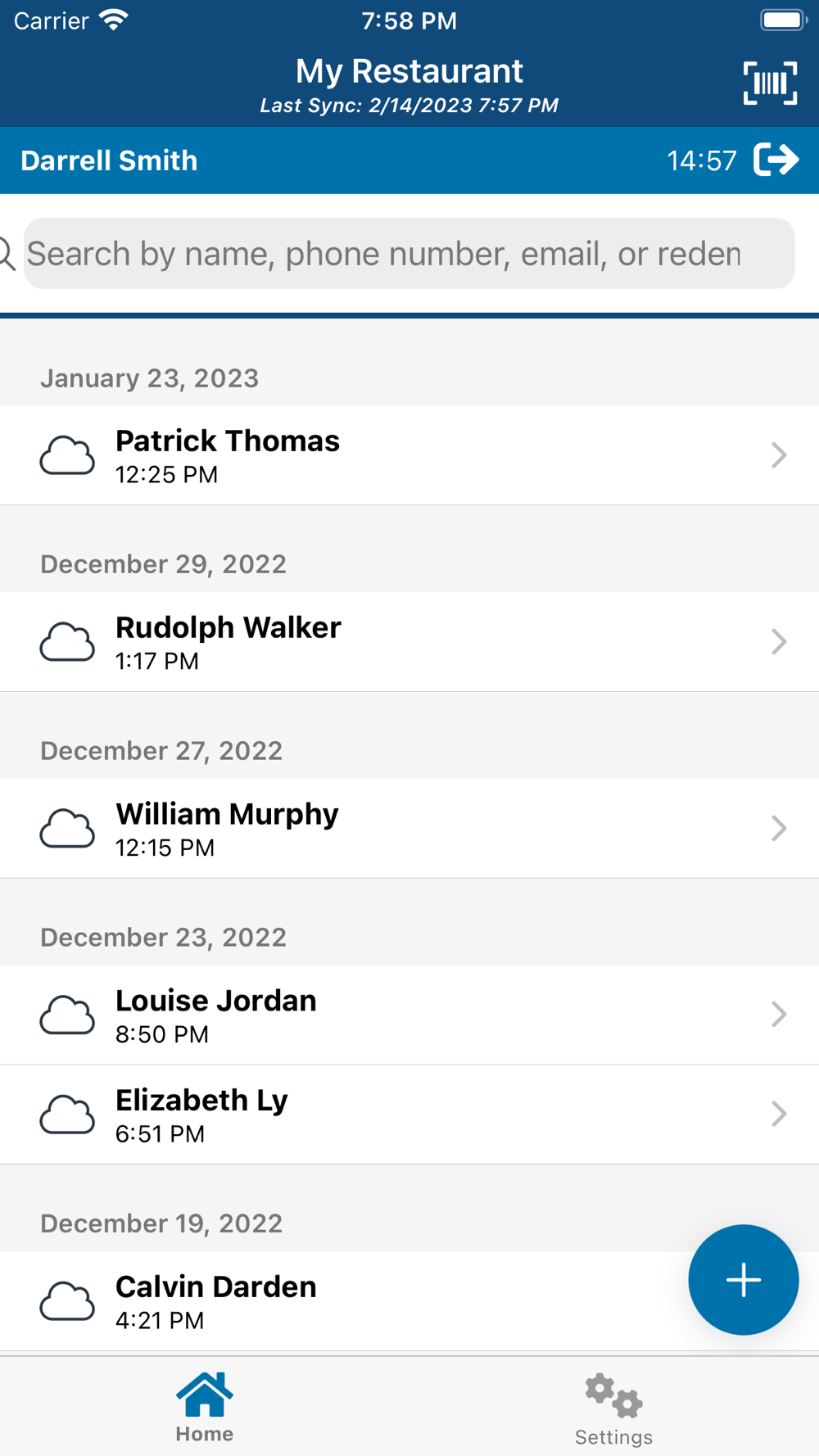Open Patrick Thomas's entry

tap(409, 455)
